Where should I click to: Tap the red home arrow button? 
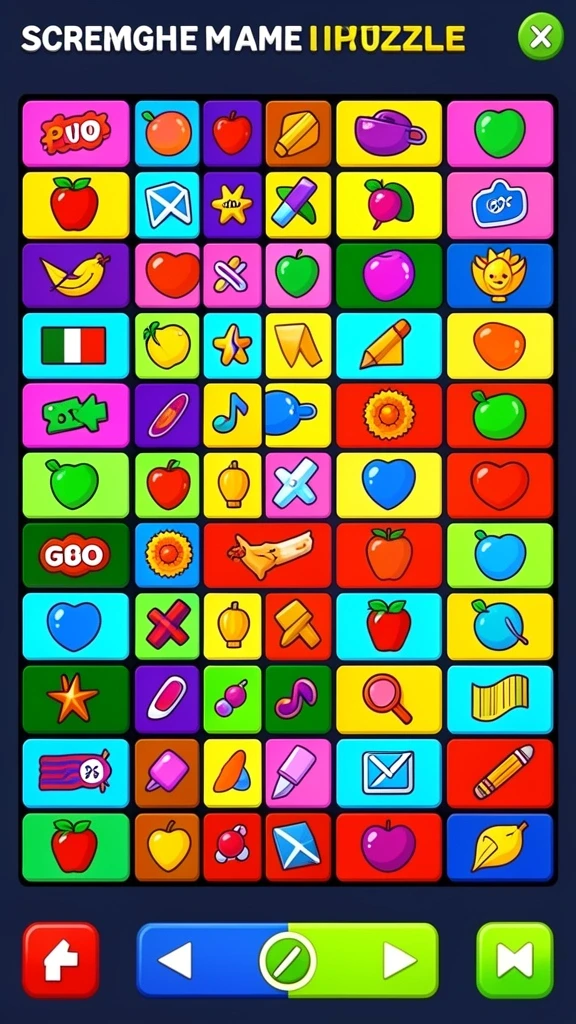point(61,960)
